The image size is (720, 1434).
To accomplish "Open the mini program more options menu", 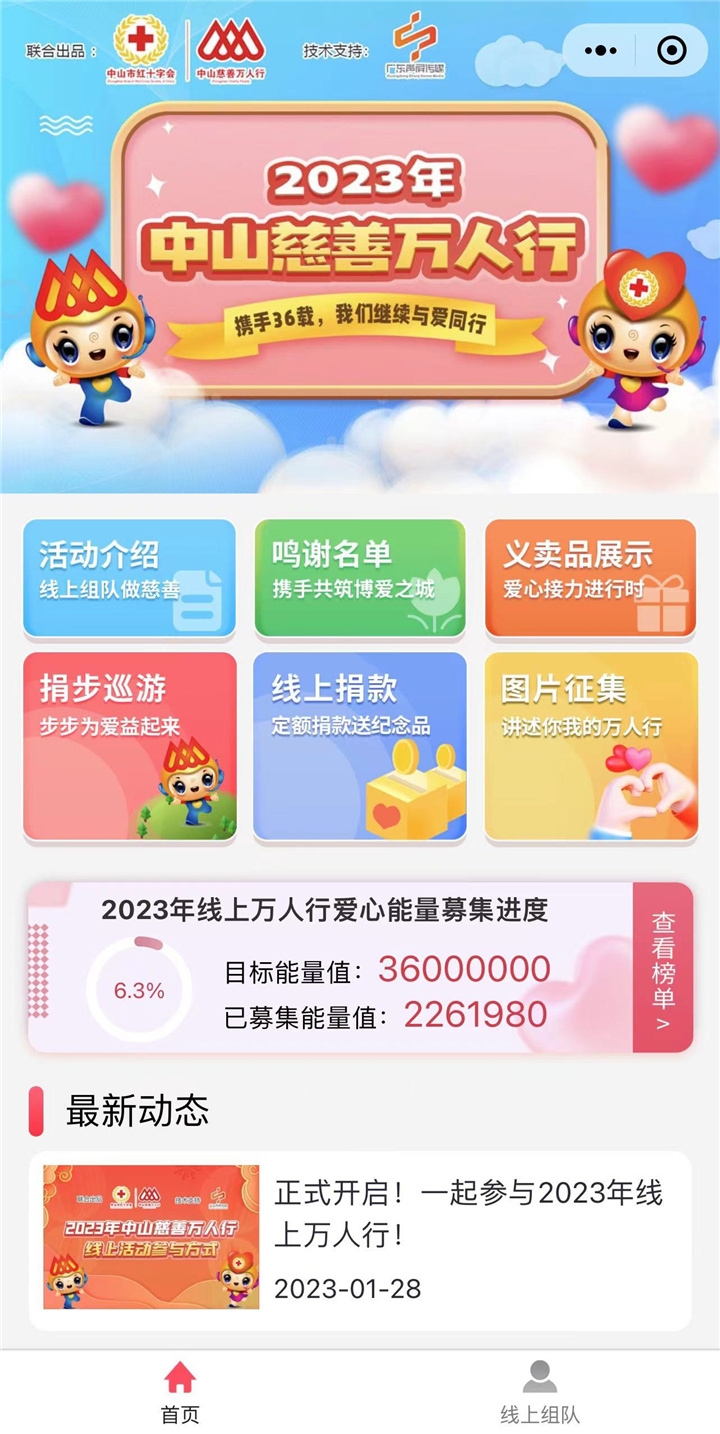I will [601, 50].
